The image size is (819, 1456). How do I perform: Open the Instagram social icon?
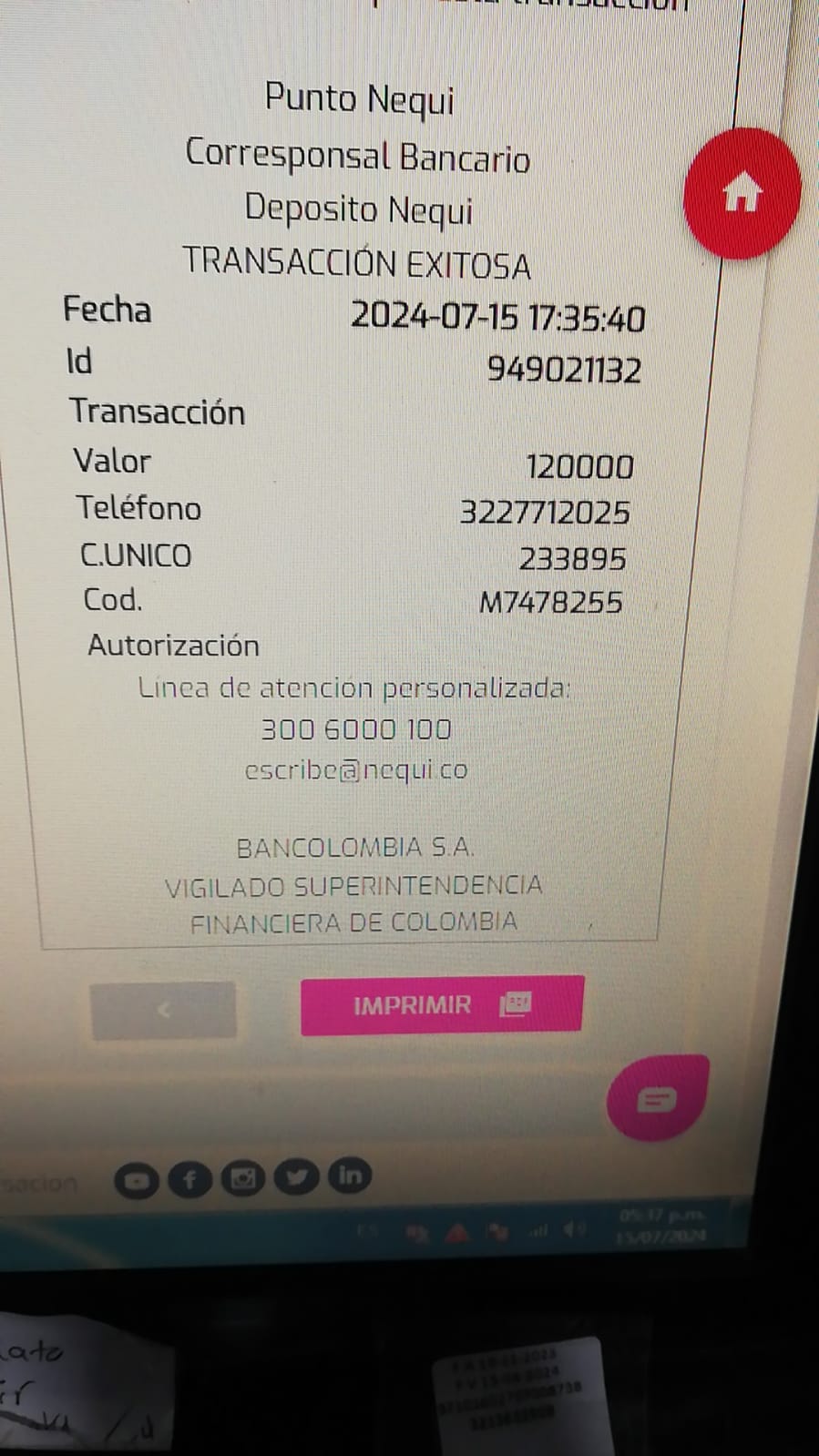point(242,1179)
